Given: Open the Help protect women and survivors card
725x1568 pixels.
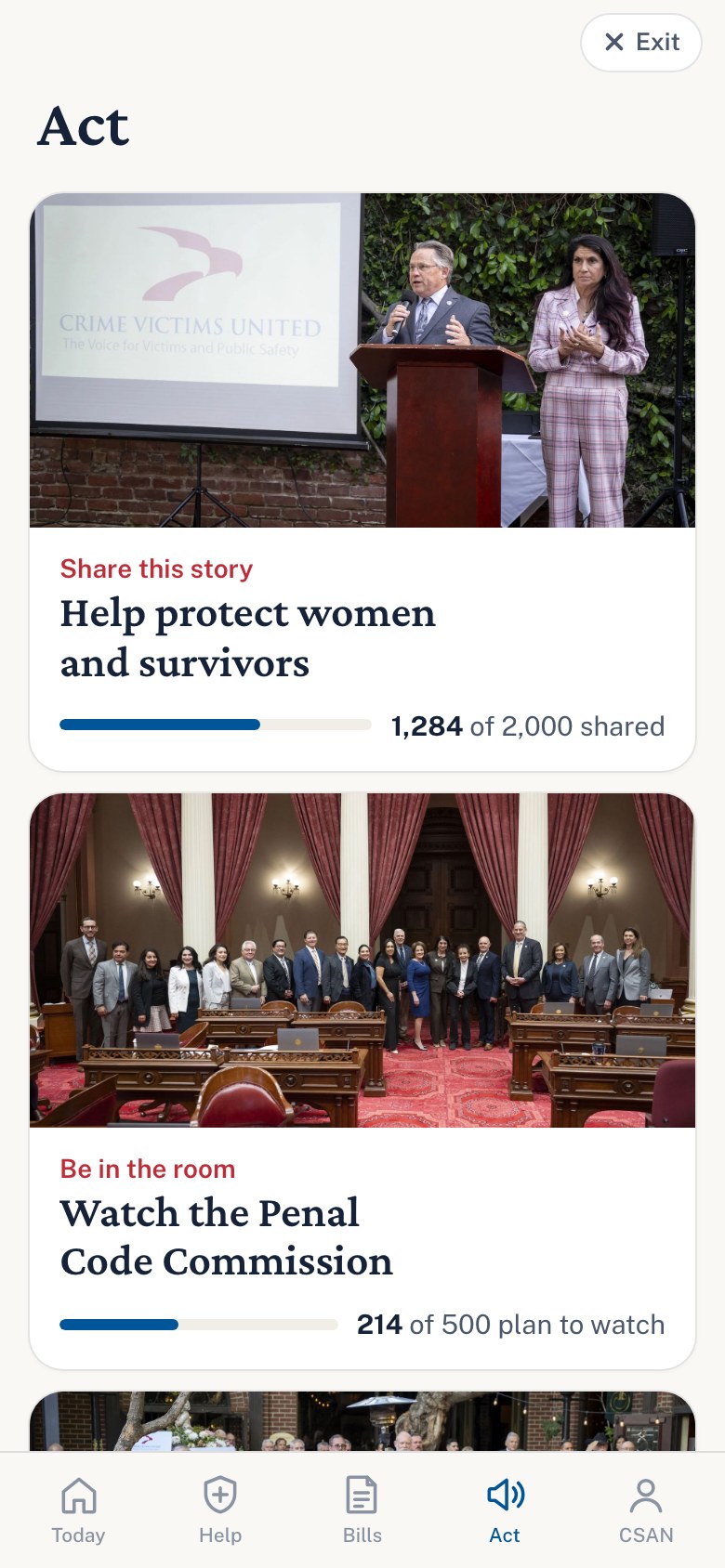Looking at the screenshot, I should [x=362, y=482].
